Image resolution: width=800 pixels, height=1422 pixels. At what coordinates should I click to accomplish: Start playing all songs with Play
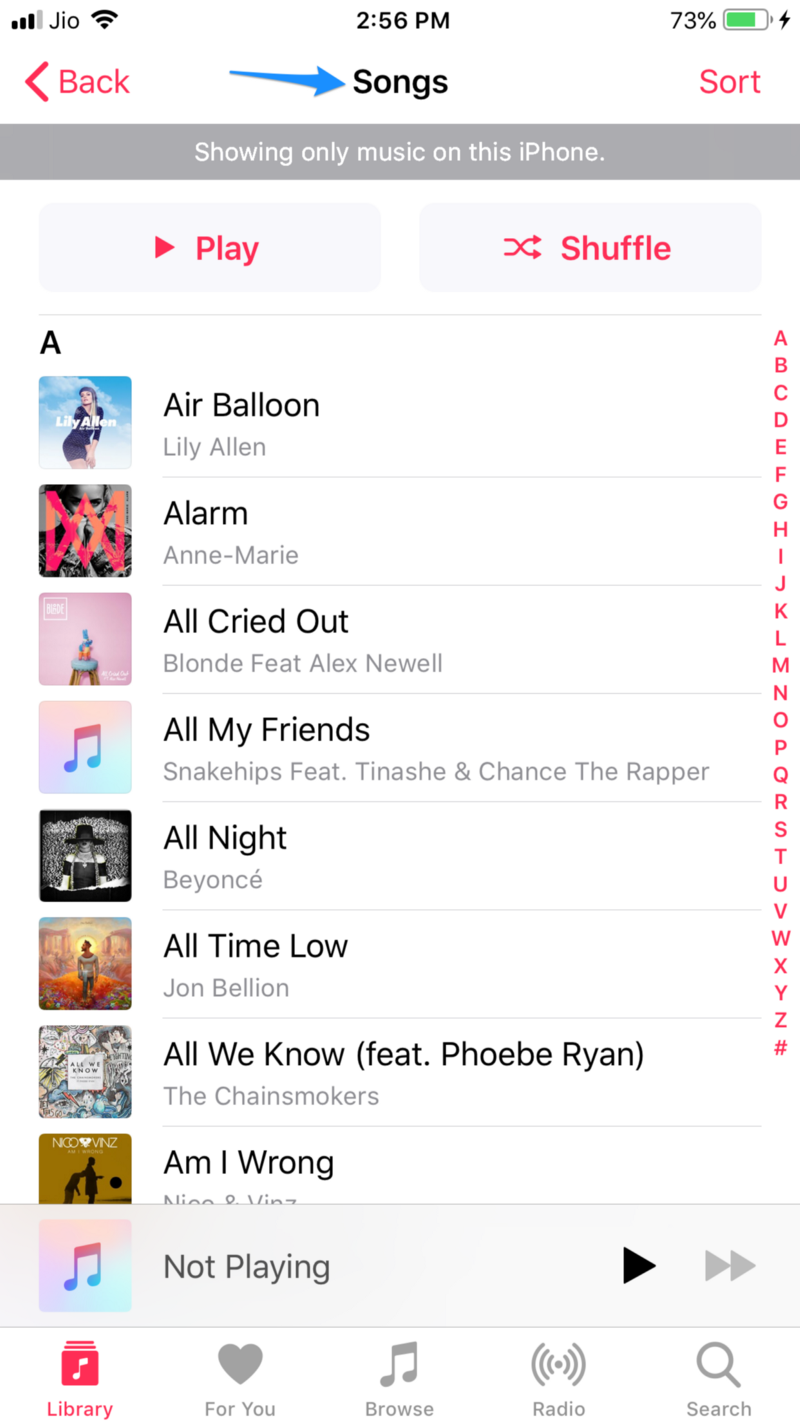click(209, 248)
